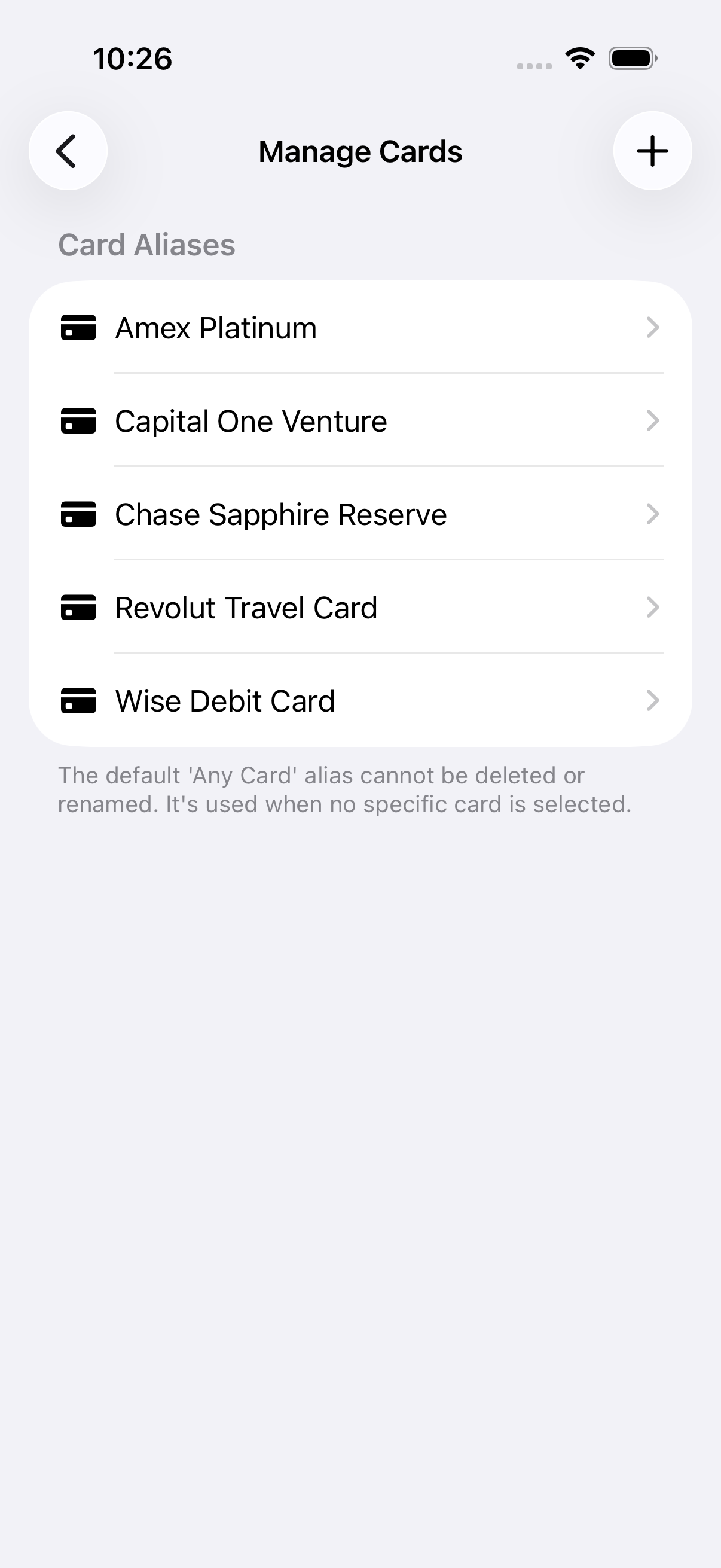The height and width of the screenshot is (1568, 721).
Task: Click the Amex Platinum card icon
Action: [x=78, y=328]
